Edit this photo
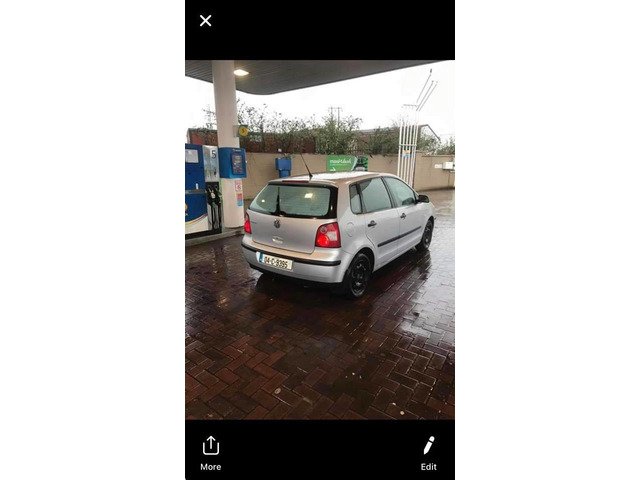Screen dimensions: 640x480 [428, 451]
